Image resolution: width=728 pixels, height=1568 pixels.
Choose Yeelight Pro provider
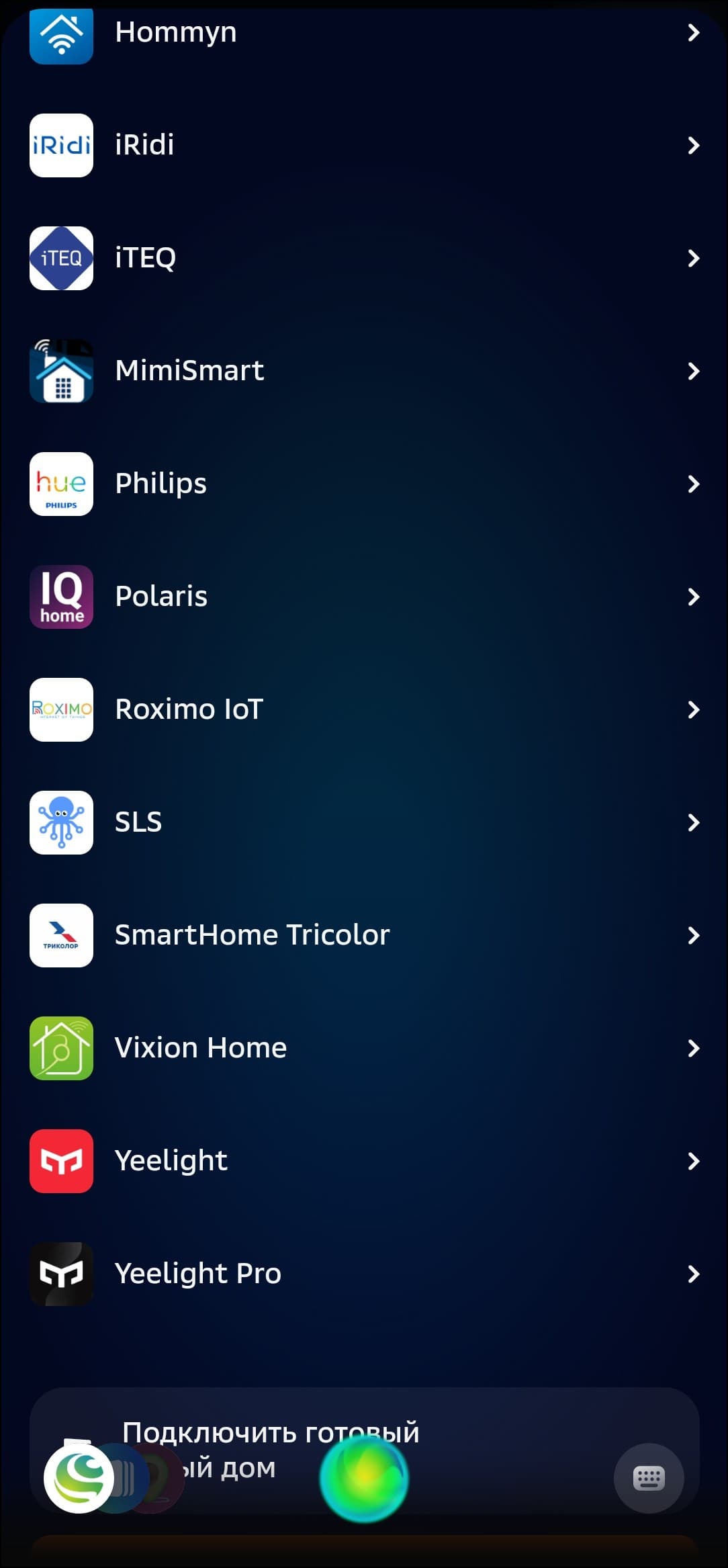click(363, 1274)
